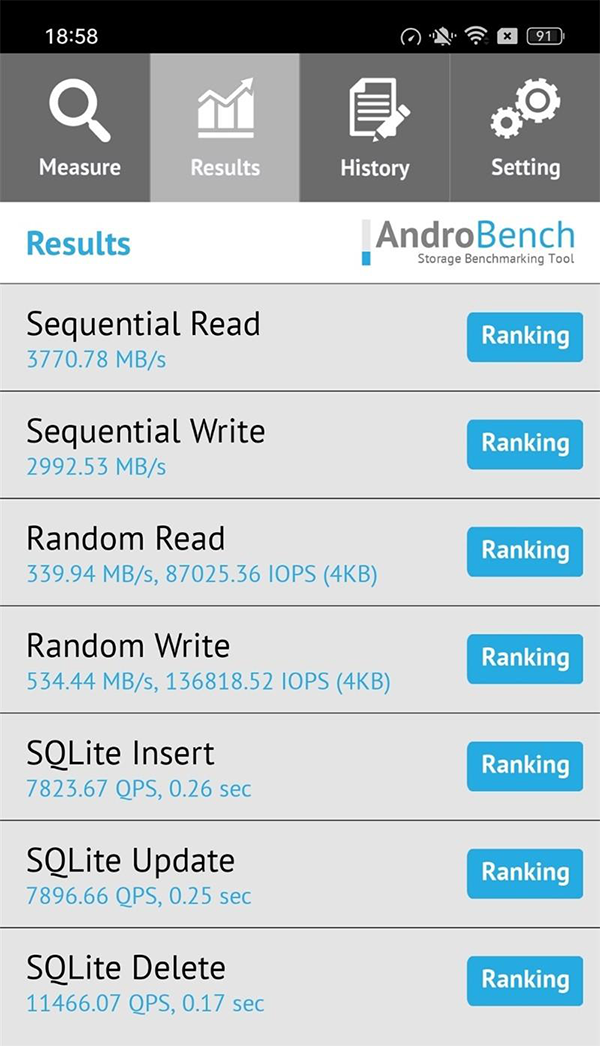Open SQLite Delete ranking
This screenshot has height=1046, width=600.
tap(524, 979)
